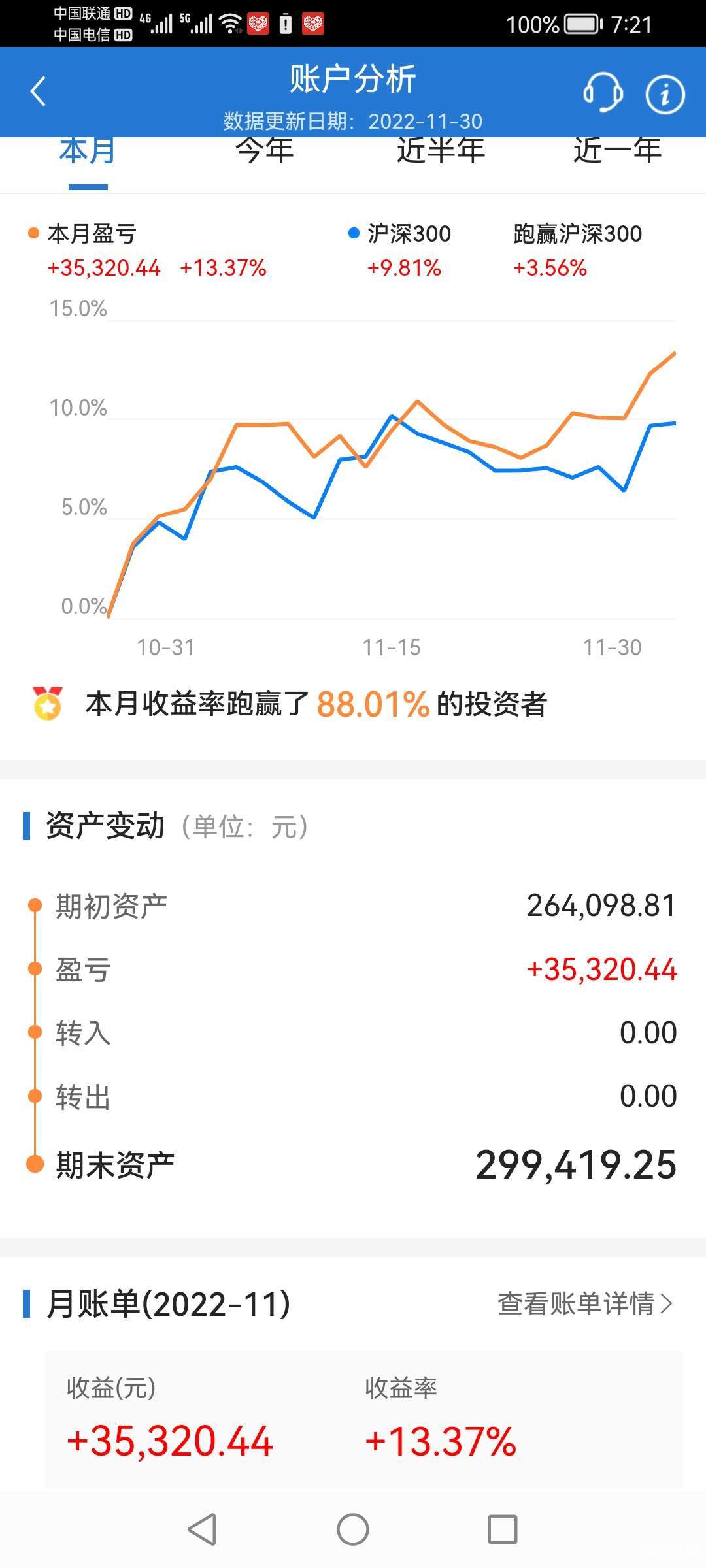
Task: Select the 本月 tab
Action: pos(88,152)
